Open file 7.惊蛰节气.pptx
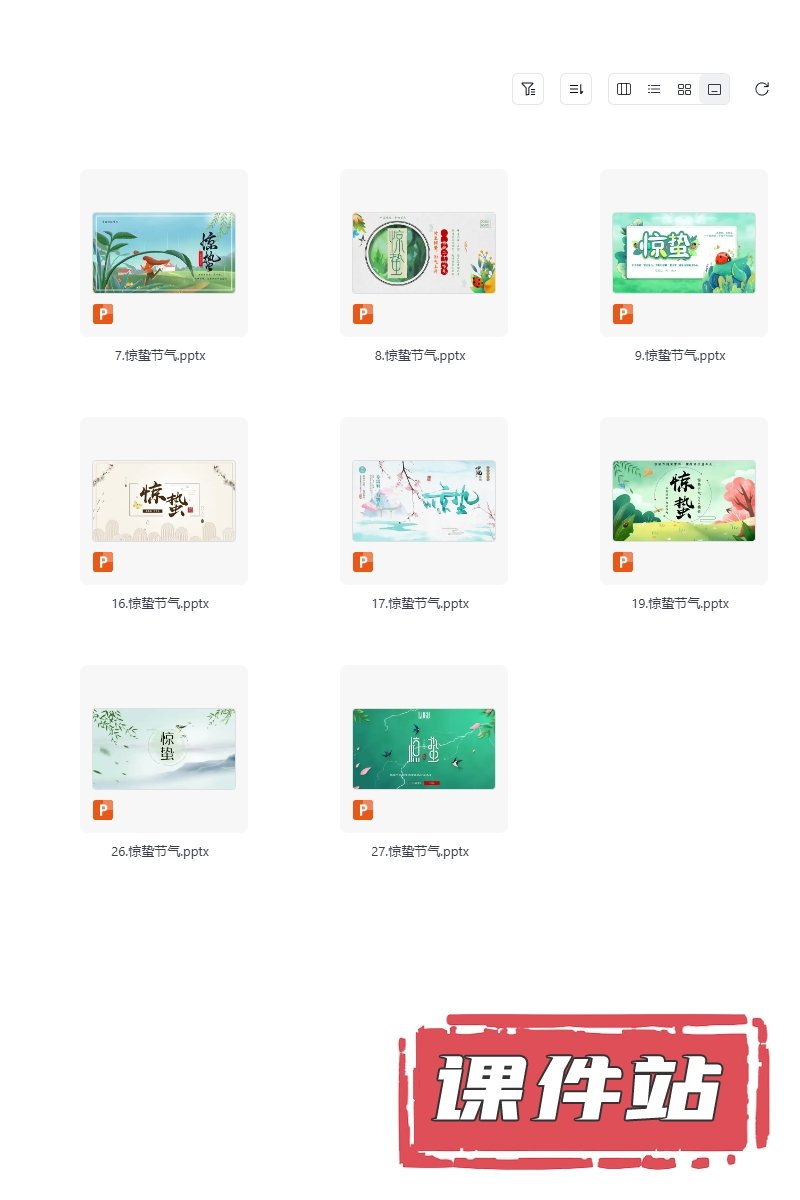 [x=164, y=253]
